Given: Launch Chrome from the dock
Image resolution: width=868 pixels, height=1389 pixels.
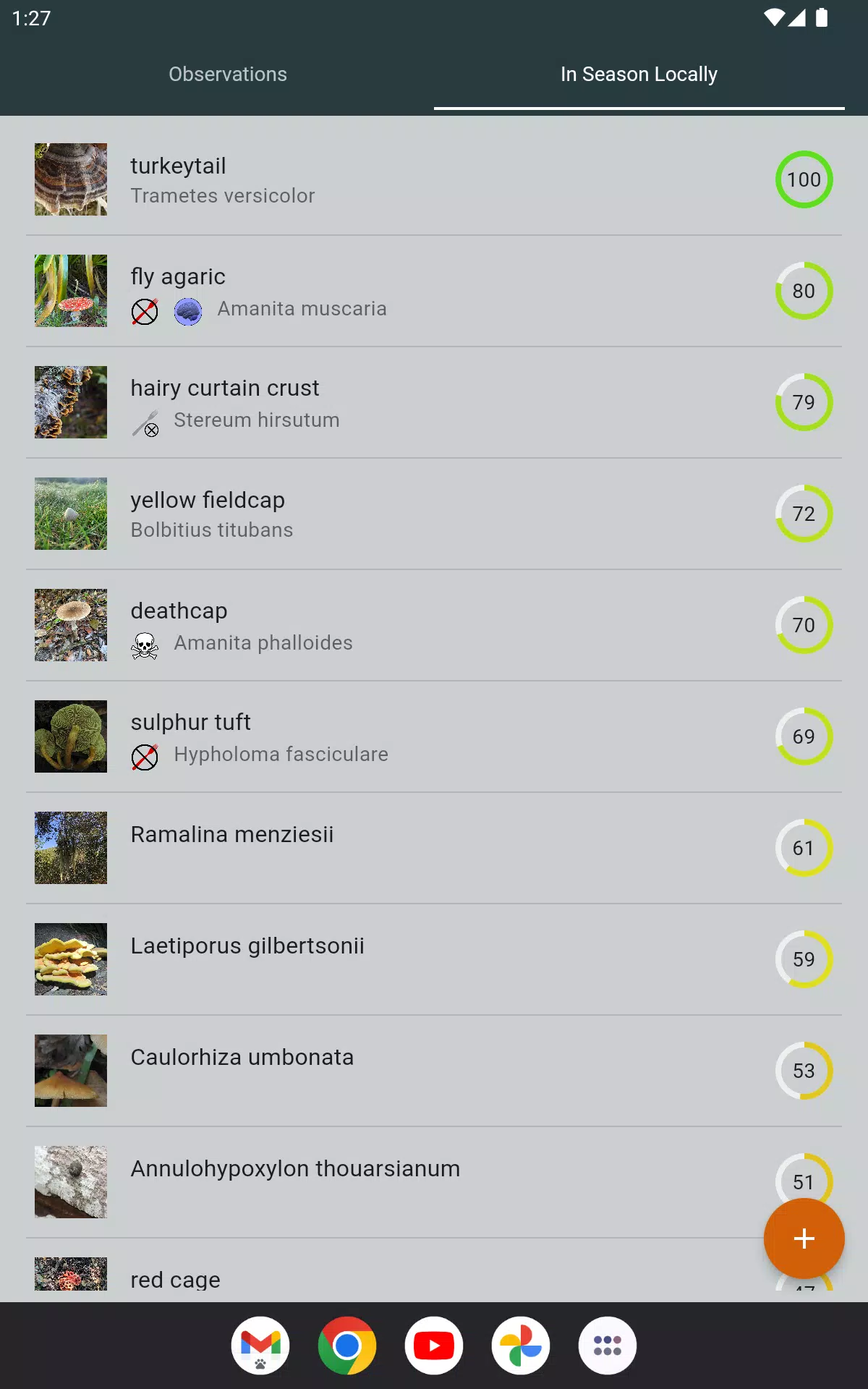Looking at the screenshot, I should click(347, 1346).
